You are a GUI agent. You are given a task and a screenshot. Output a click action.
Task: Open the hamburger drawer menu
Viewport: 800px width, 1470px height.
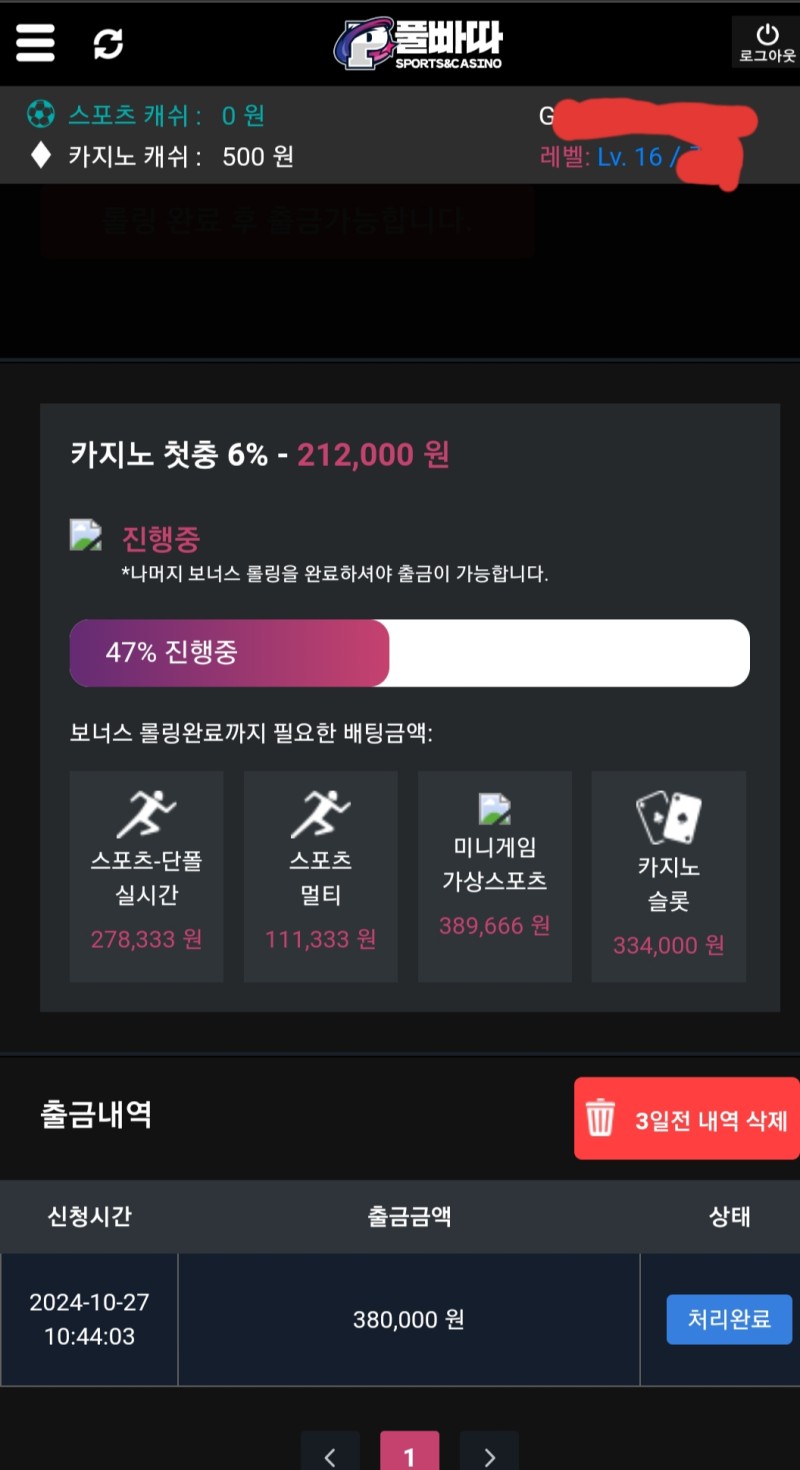coord(35,42)
